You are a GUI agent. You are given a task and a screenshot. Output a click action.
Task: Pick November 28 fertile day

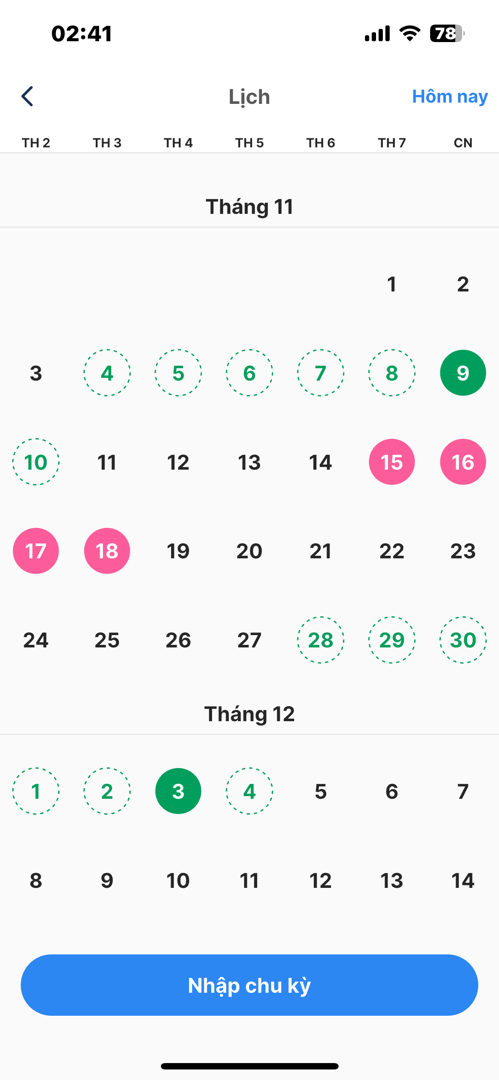click(320, 640)
